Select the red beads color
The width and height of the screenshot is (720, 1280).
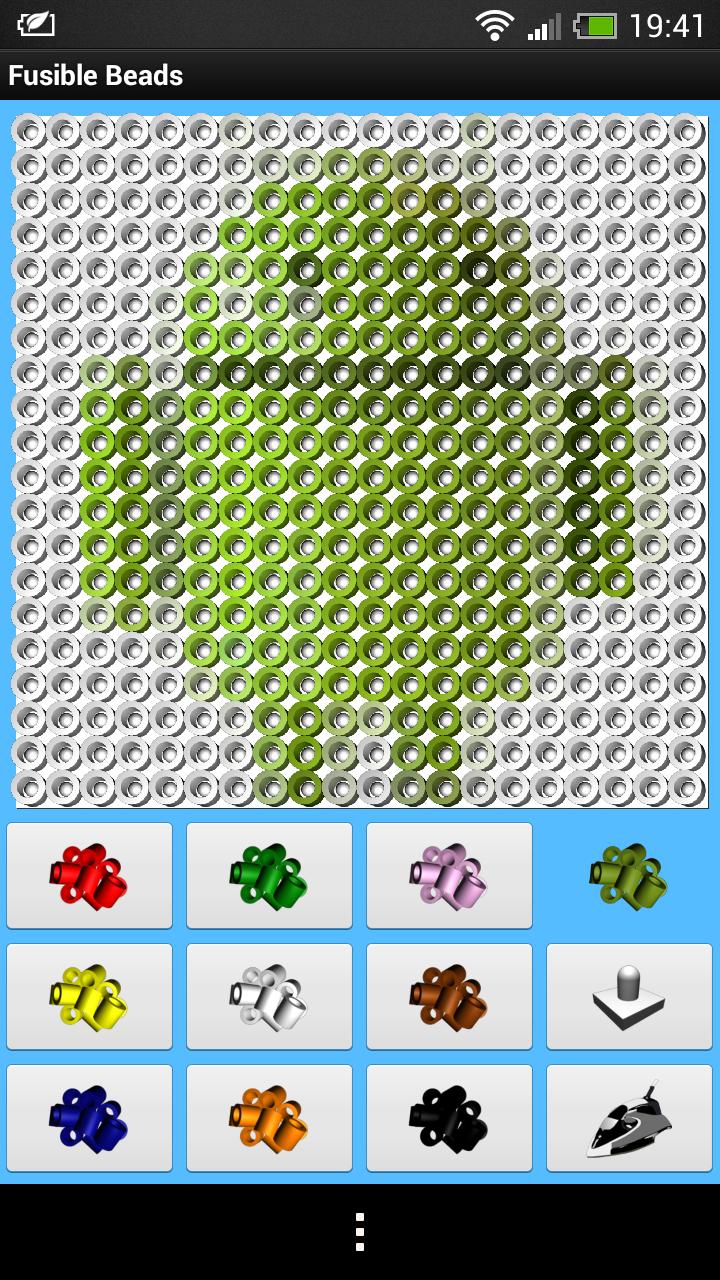pyautogui.click(x=89, y=876)
